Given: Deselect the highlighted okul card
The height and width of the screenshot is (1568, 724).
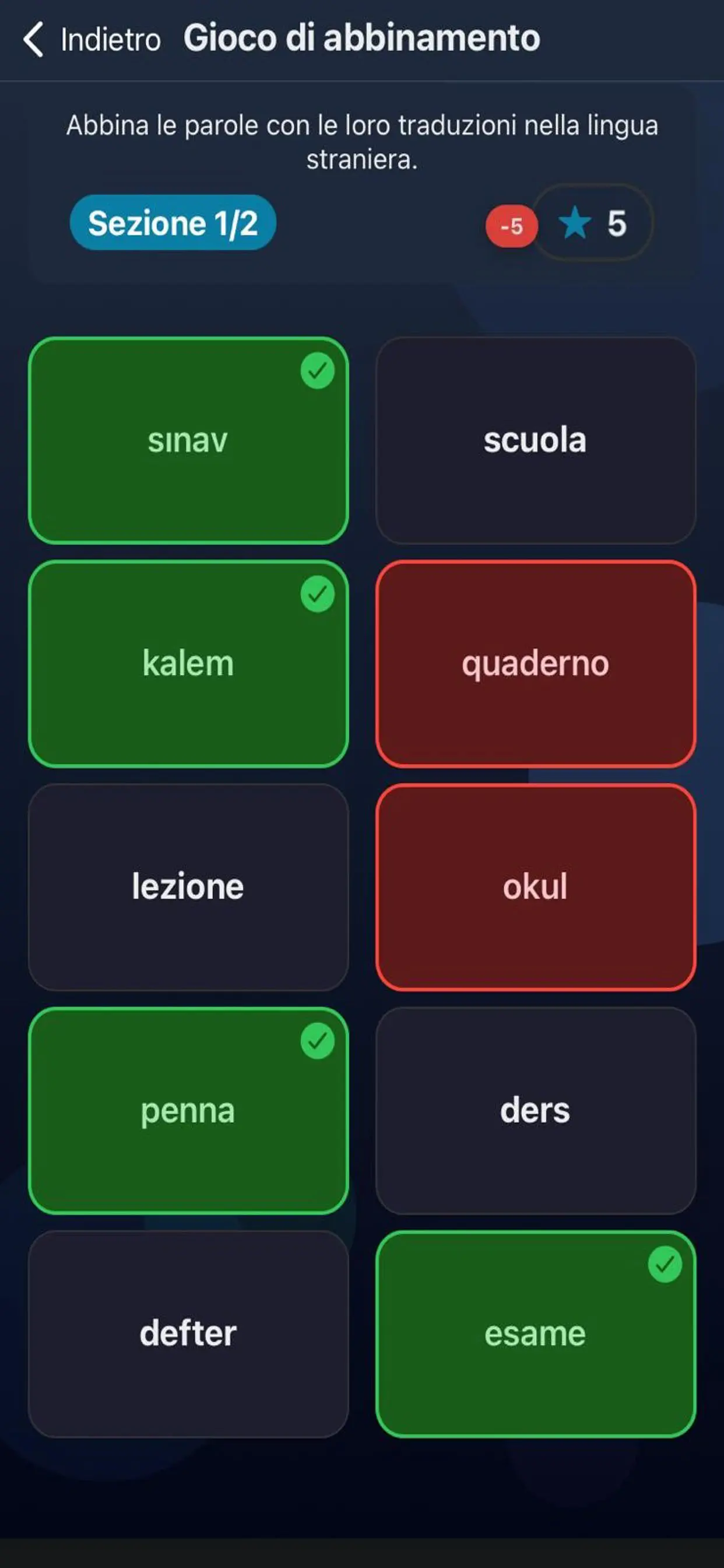Looking at the screenshot, I should [535, 886].
